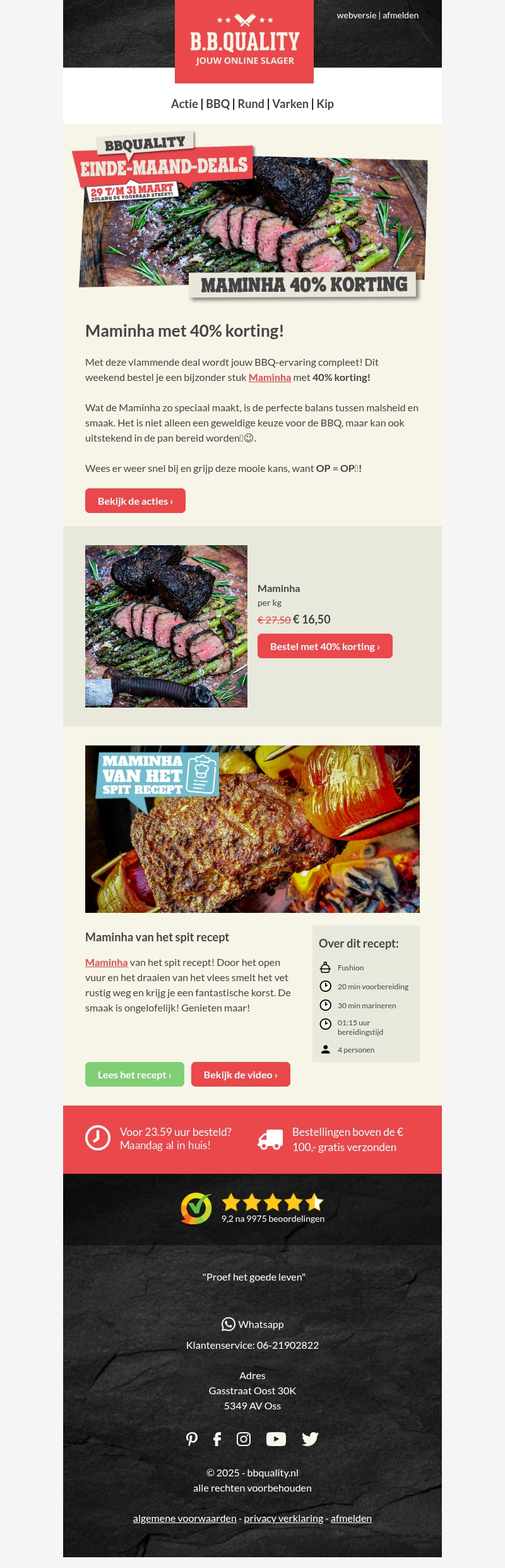Open the YouTube channel
The height and width of the screenshot is (1568, 505).
tap(276, 1438)
